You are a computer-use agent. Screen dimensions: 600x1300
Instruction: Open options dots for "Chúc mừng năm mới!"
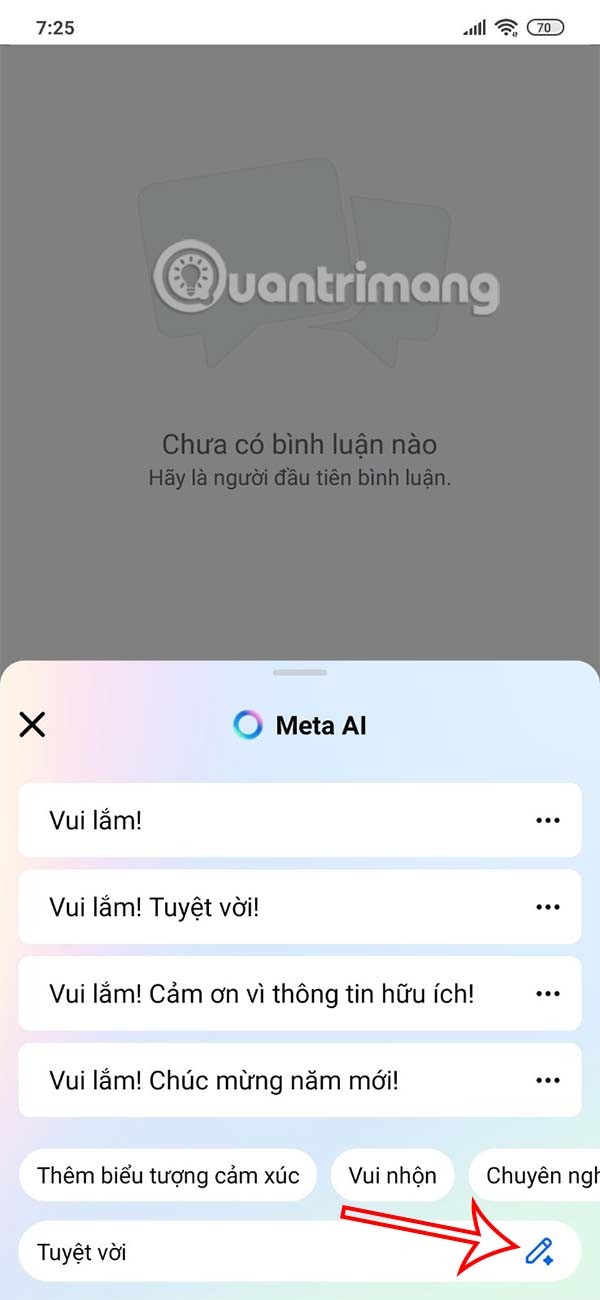tap(547, 1081)
